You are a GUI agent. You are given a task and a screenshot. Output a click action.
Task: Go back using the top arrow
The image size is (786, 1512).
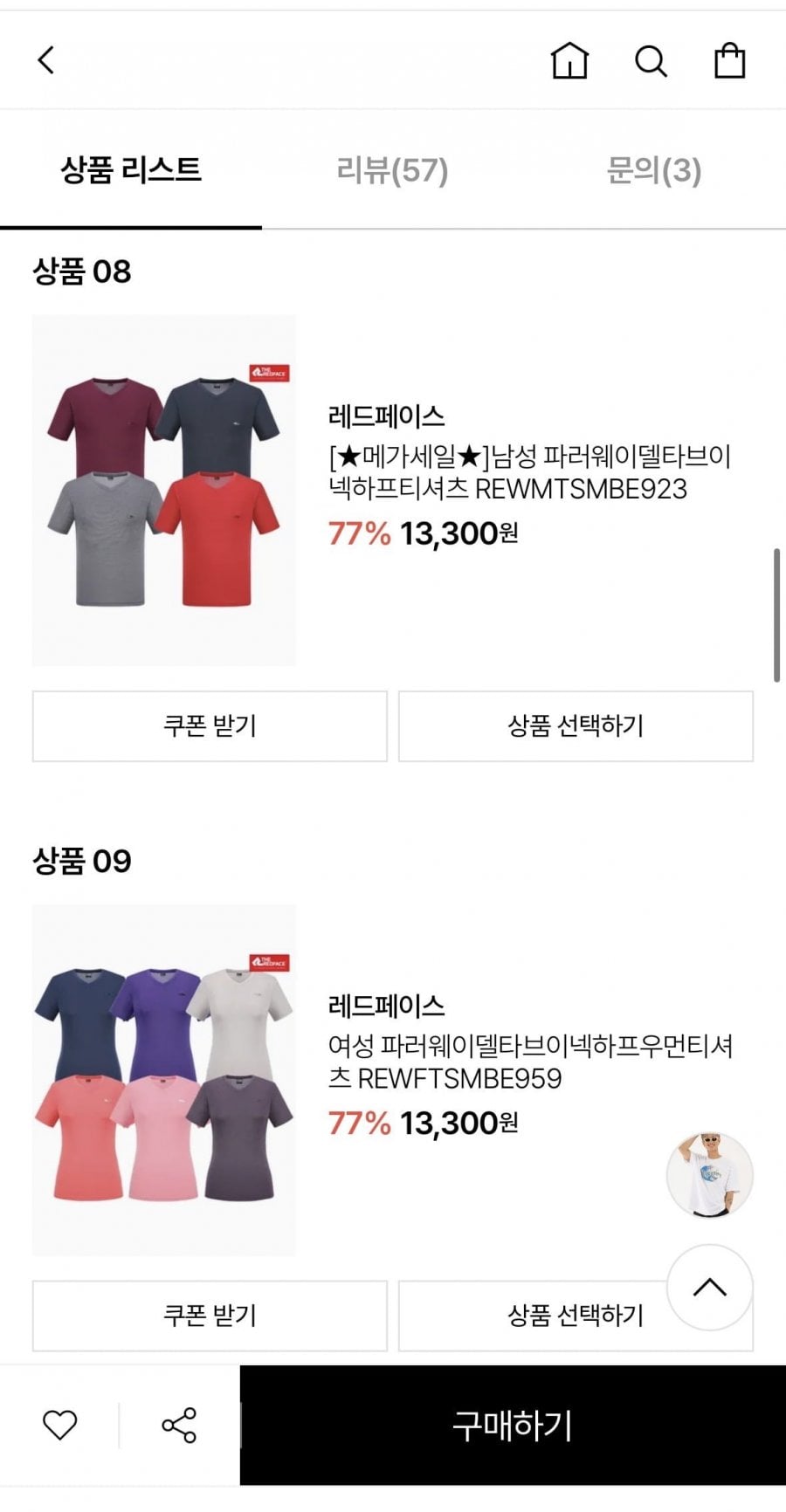46,60
